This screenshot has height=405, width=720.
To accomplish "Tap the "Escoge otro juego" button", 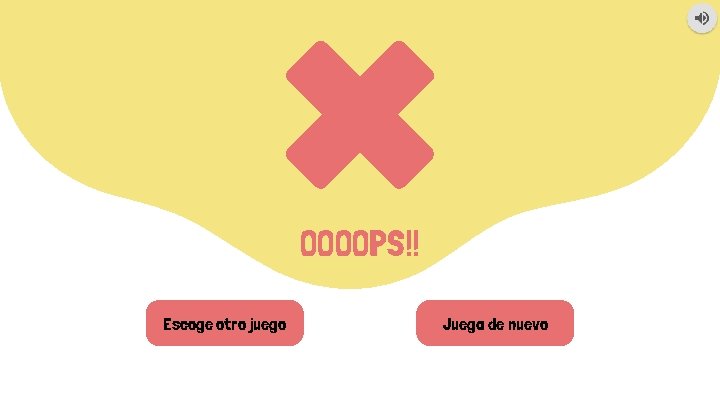I will click(x=225, y=323).
